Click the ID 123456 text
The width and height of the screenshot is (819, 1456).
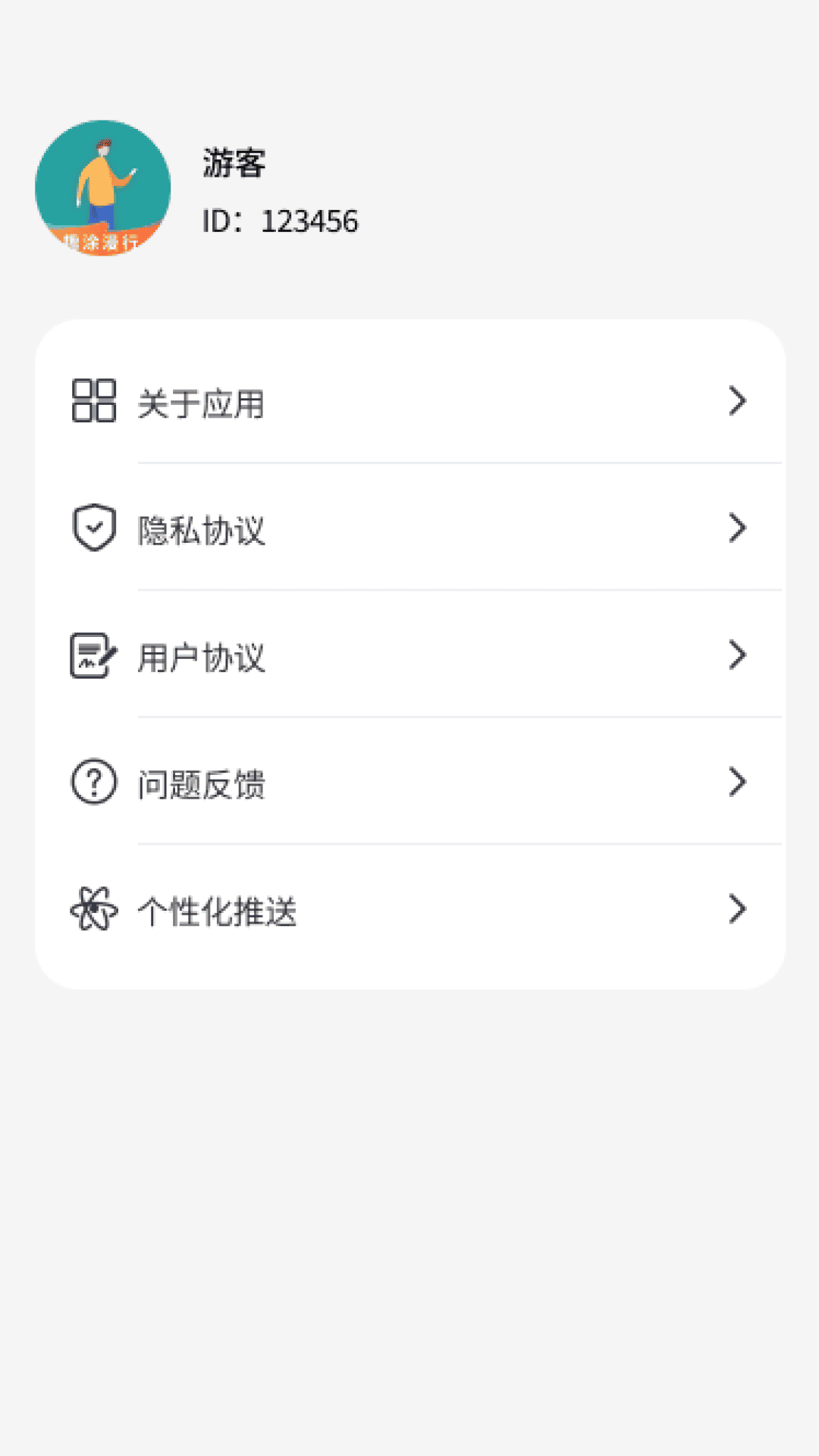coord(280,221)
